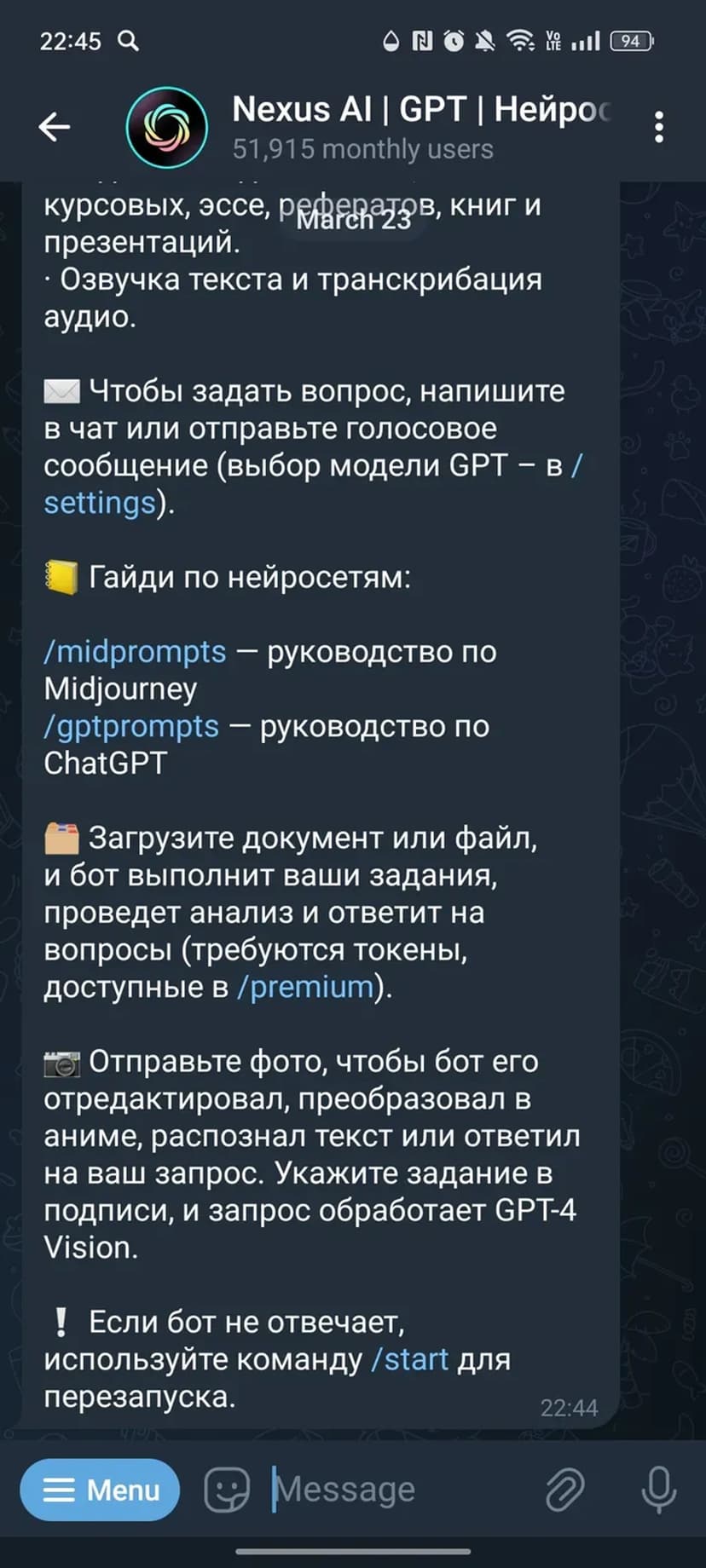Go back to the chat list
This screenshot has height=1568, width=706.
[x=54, y=128]
